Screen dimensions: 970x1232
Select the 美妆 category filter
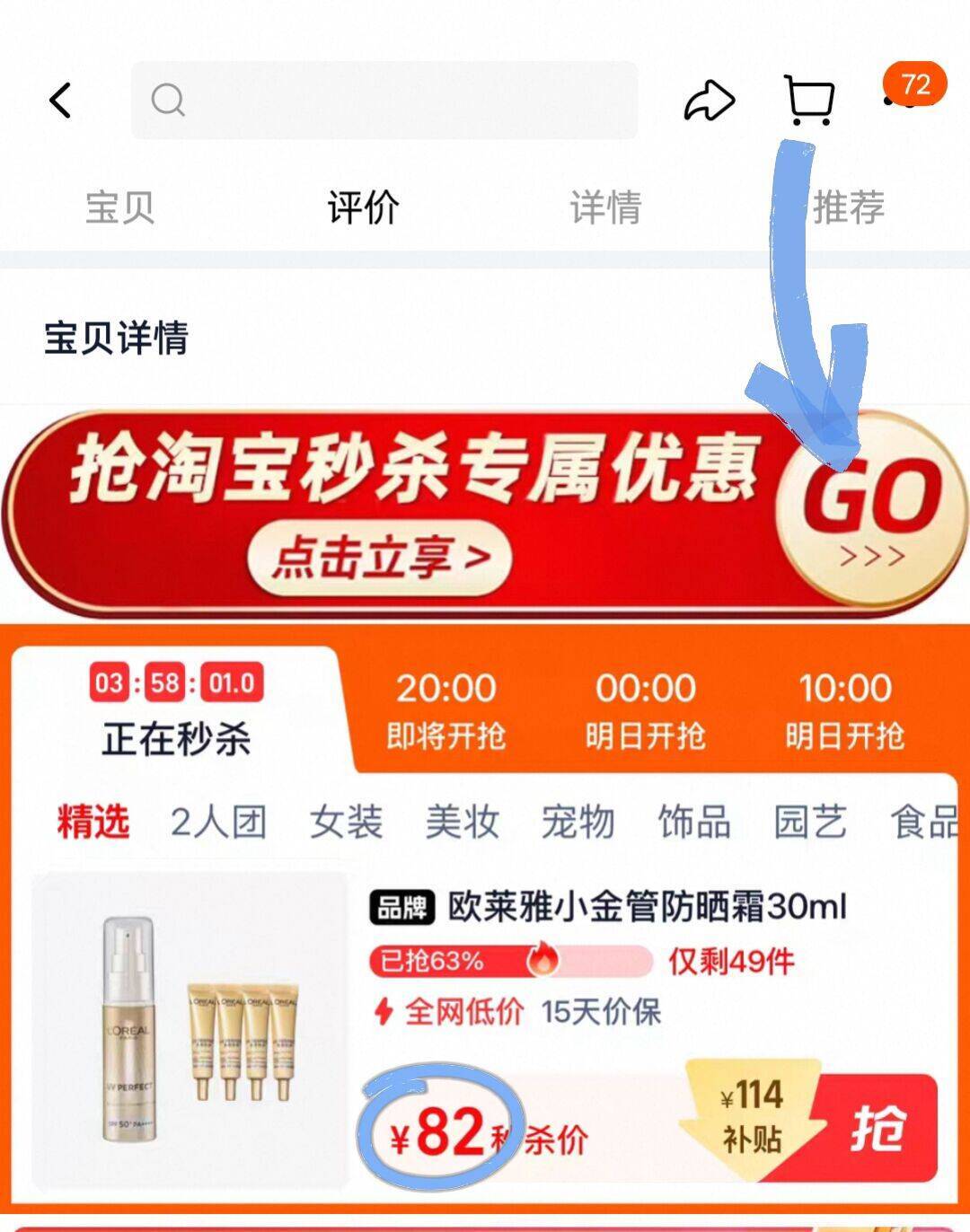click(464, 821)
